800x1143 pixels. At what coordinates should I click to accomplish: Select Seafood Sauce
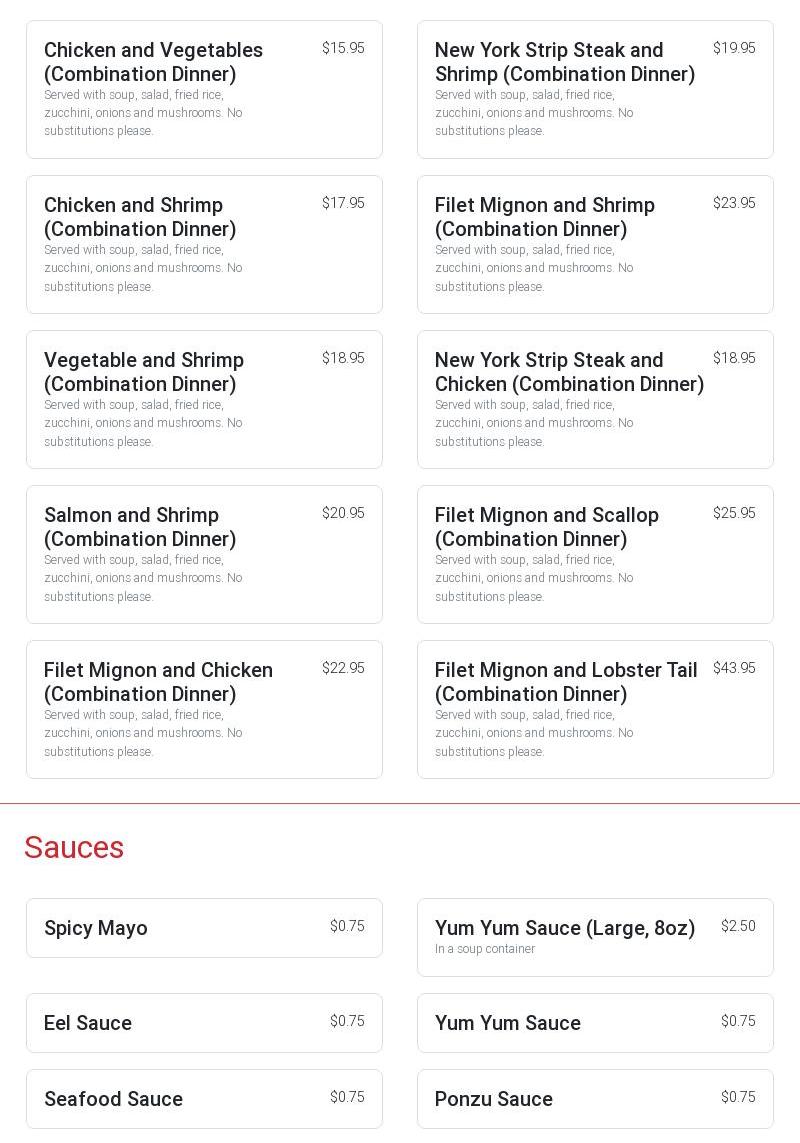pyautogui.click(x=204, y=1099)
